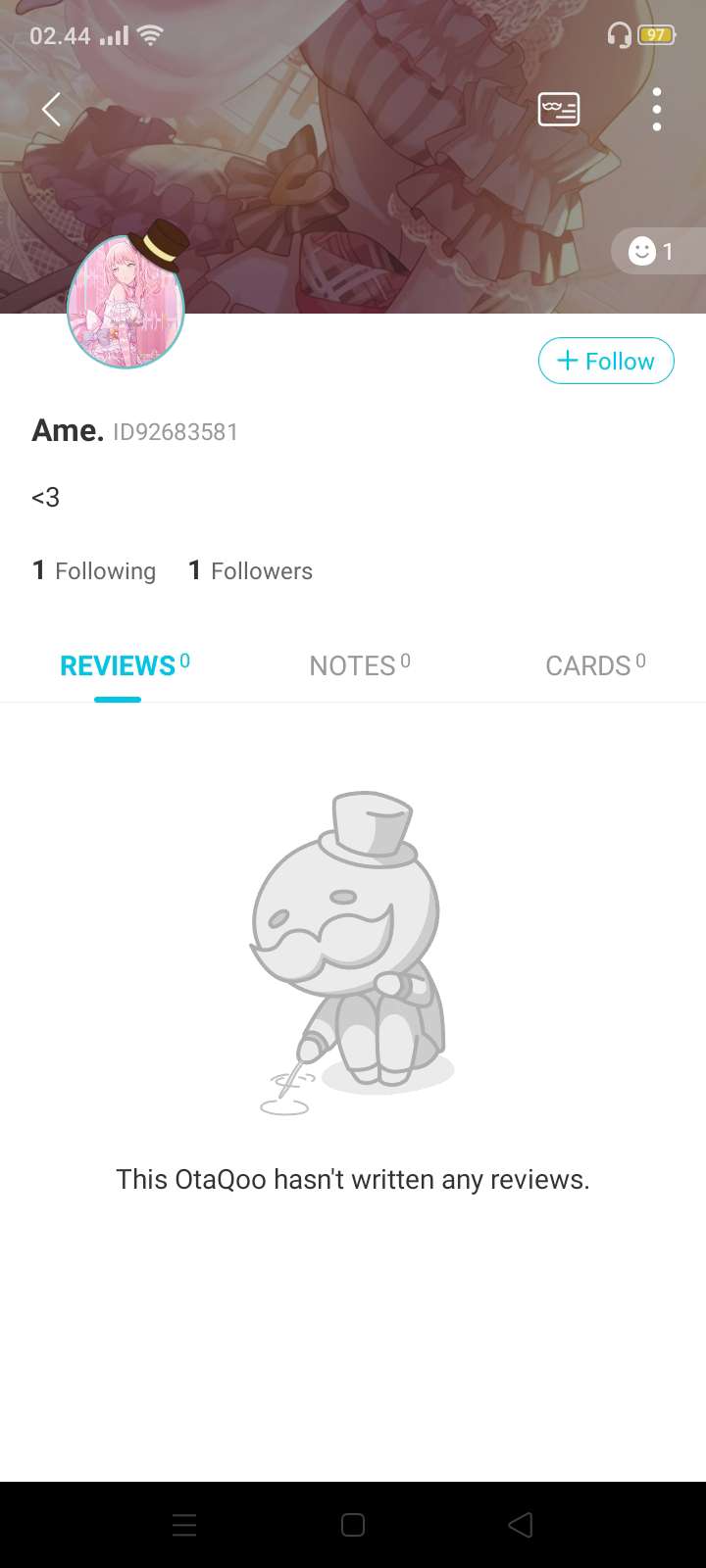Open recent apps from the navigation bar
706x1568 pixels.
[184, 1525]
